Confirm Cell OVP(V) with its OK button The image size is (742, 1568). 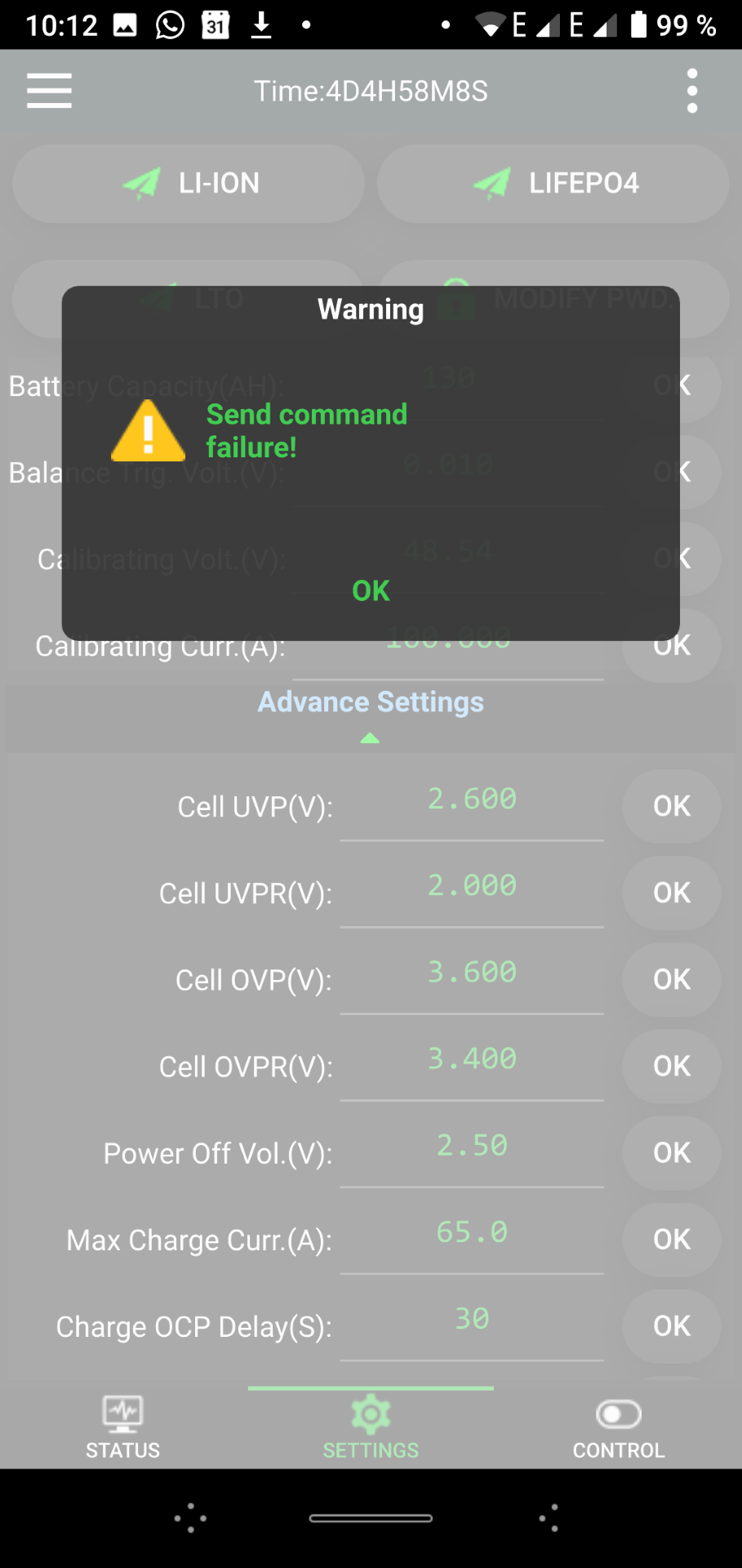pyautogui.click(x=672, y=979)
